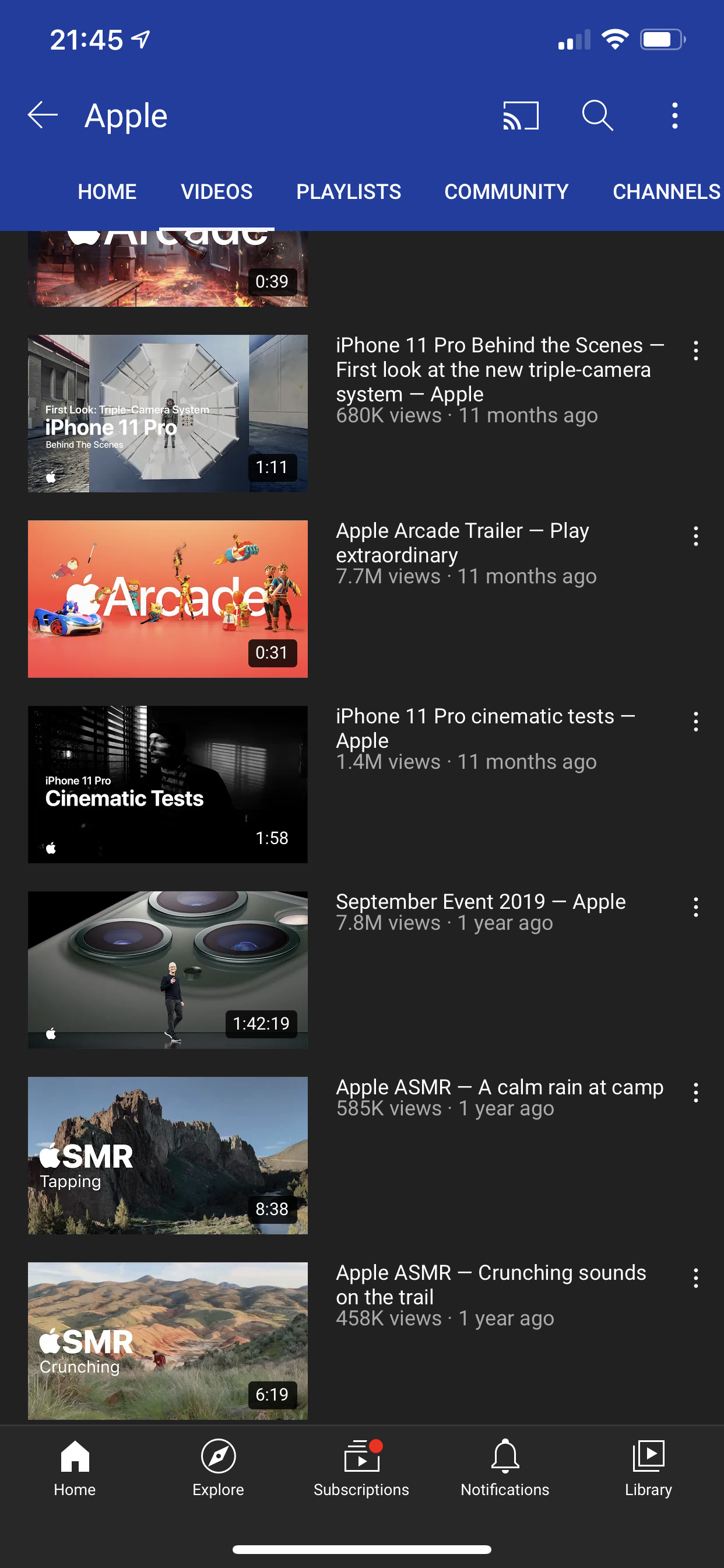
Task: Go back from the Apple channel
Action: coord(43,115)
